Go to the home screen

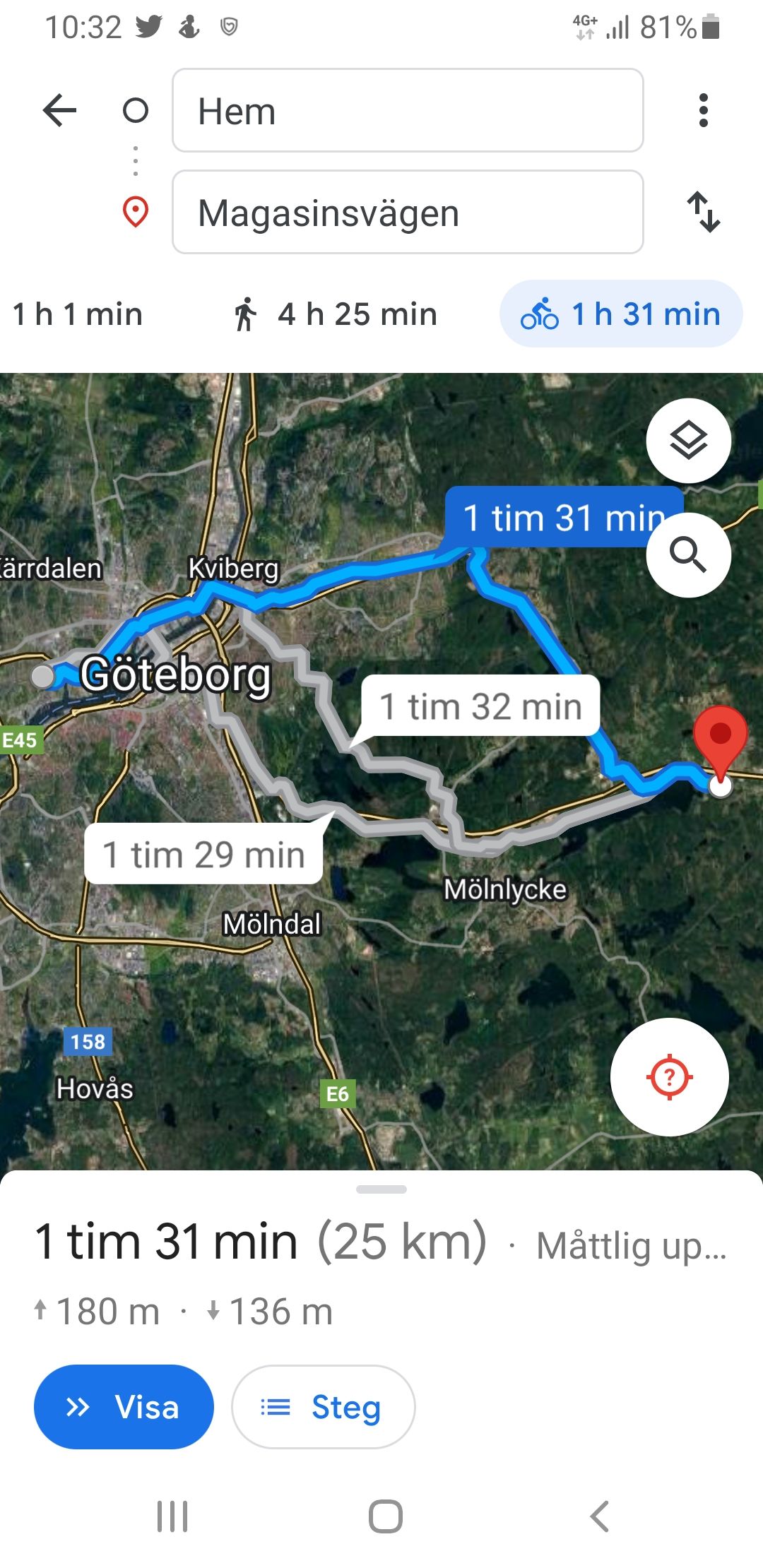click(x=386, y=1516)
